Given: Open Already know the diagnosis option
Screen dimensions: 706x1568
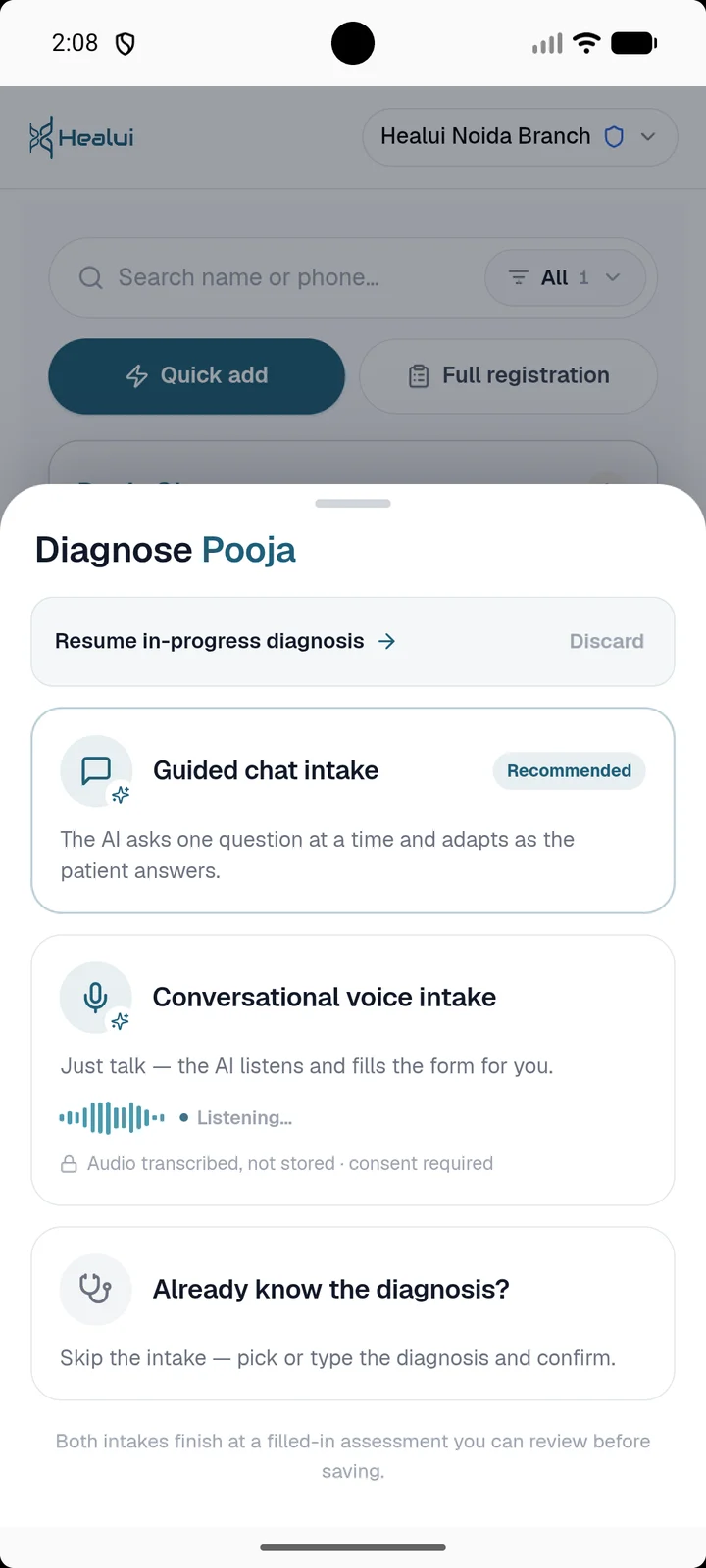Looking at the screenshot, I should tap(353, 1313).
